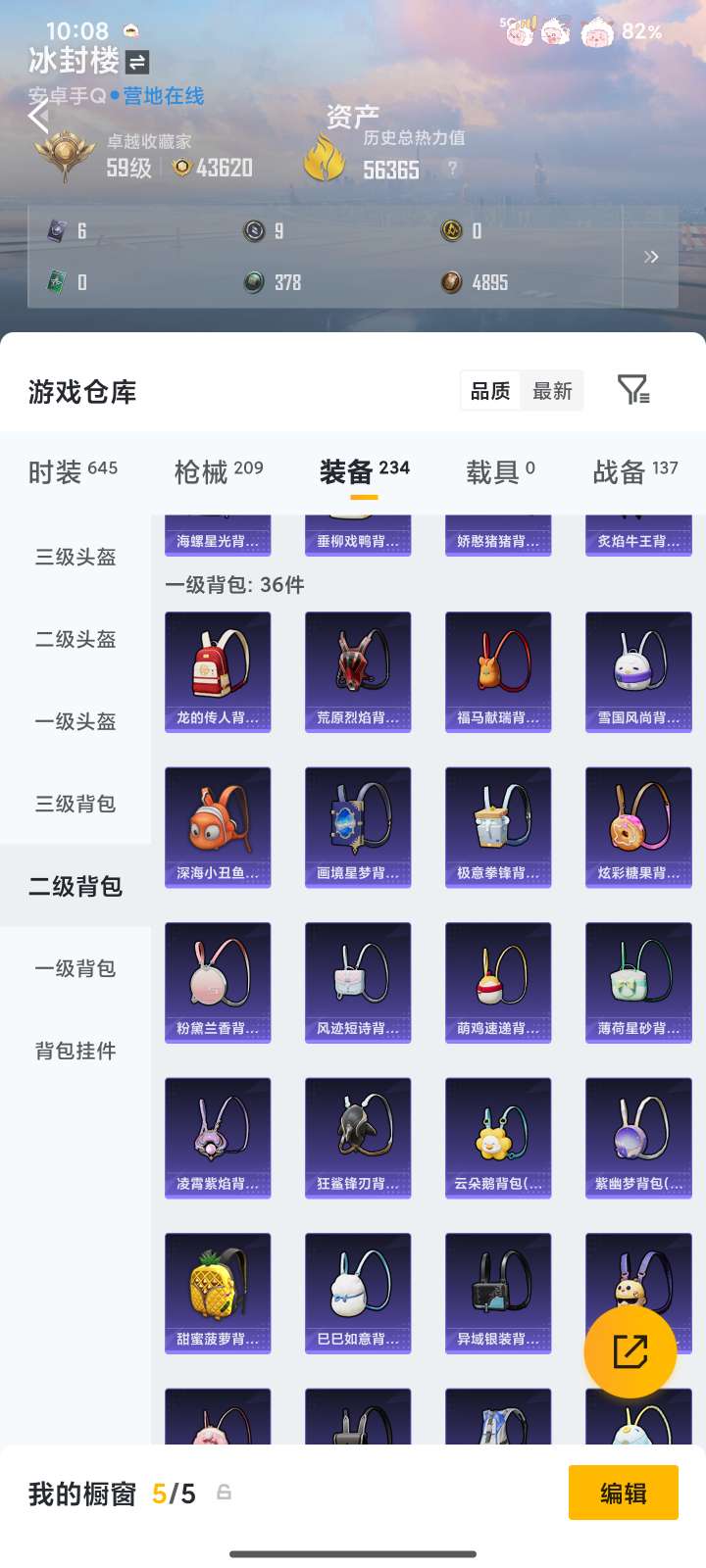Select 三级头盔 in the side list
Screen dimensions: 706x1568
pyautogui.click(x=76, y=557)
